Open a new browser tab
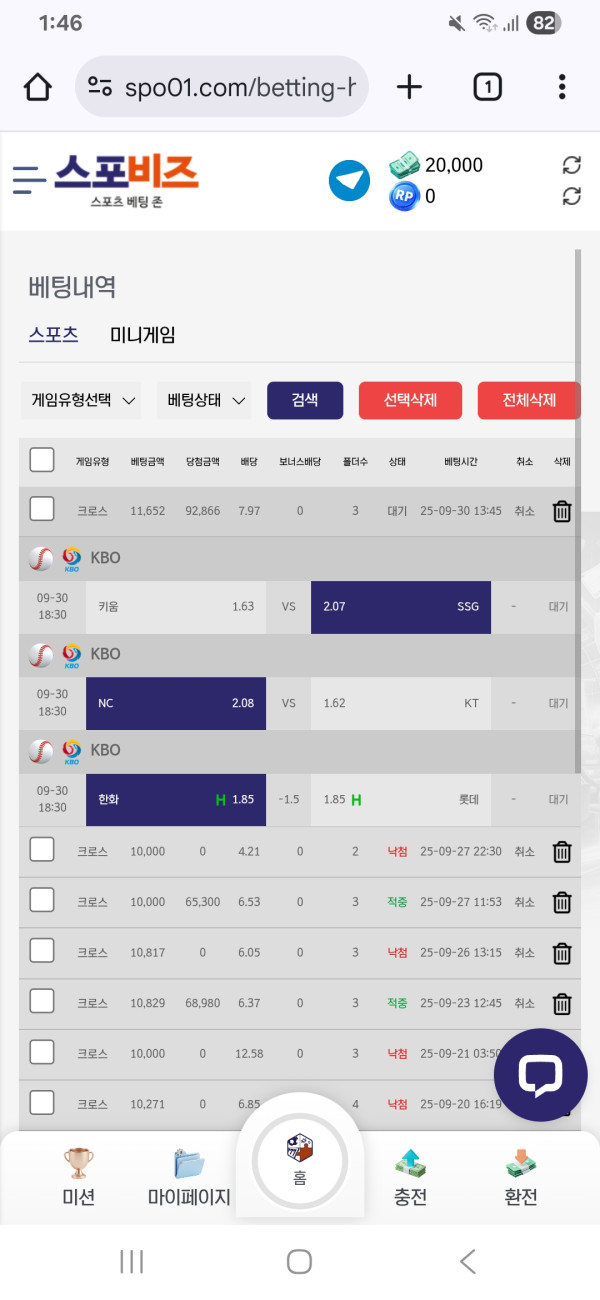 (410, 88)
